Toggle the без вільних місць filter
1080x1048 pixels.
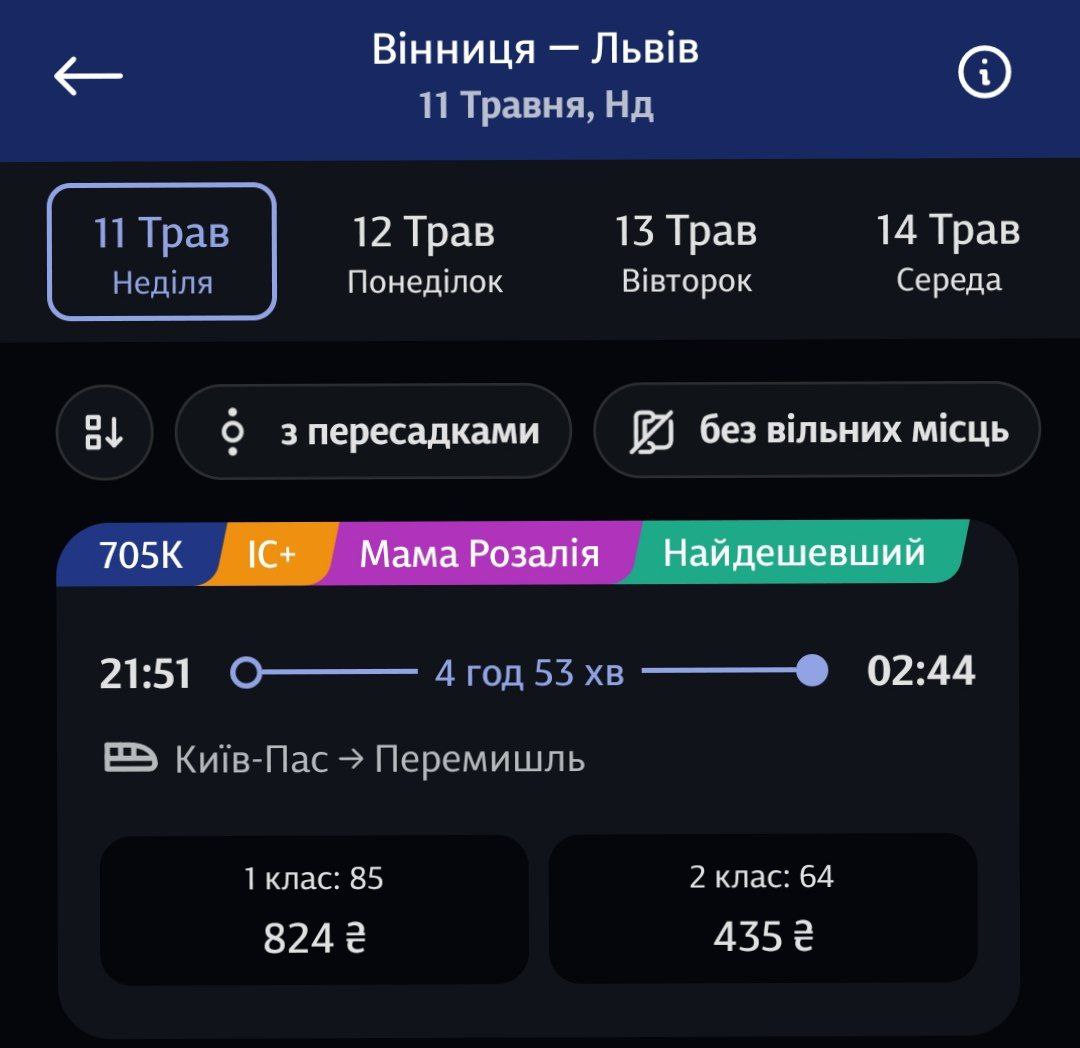coord(817,430)
